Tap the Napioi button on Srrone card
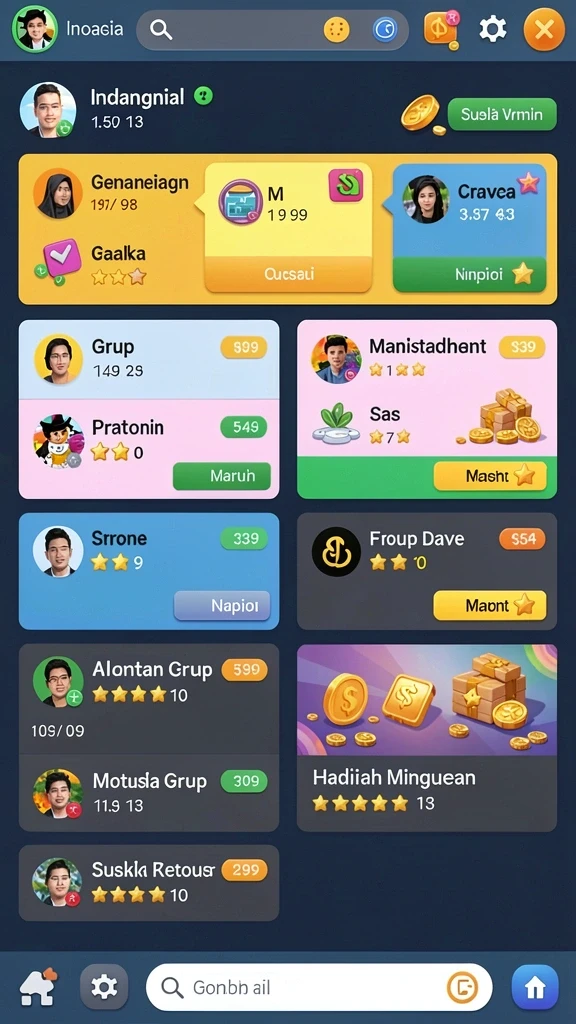The width and height of the screenshot is (576, 1024). coord(221,605)
